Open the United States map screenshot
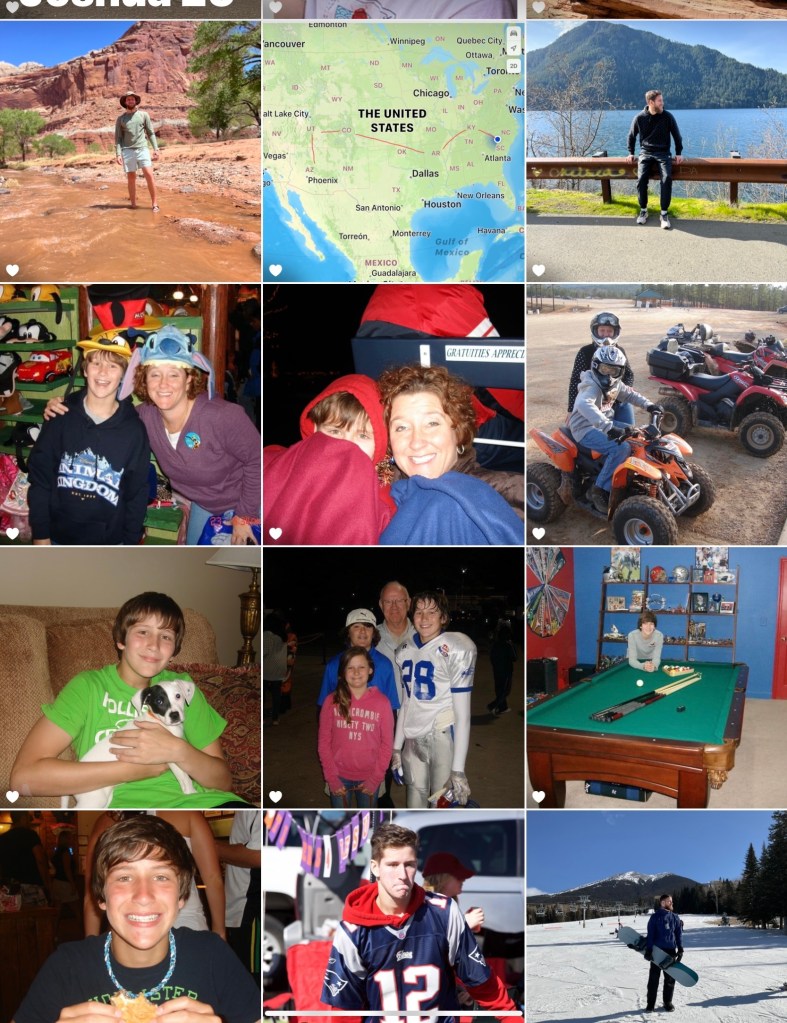This screenshot has height=1023, width=787. click(393, 152)
